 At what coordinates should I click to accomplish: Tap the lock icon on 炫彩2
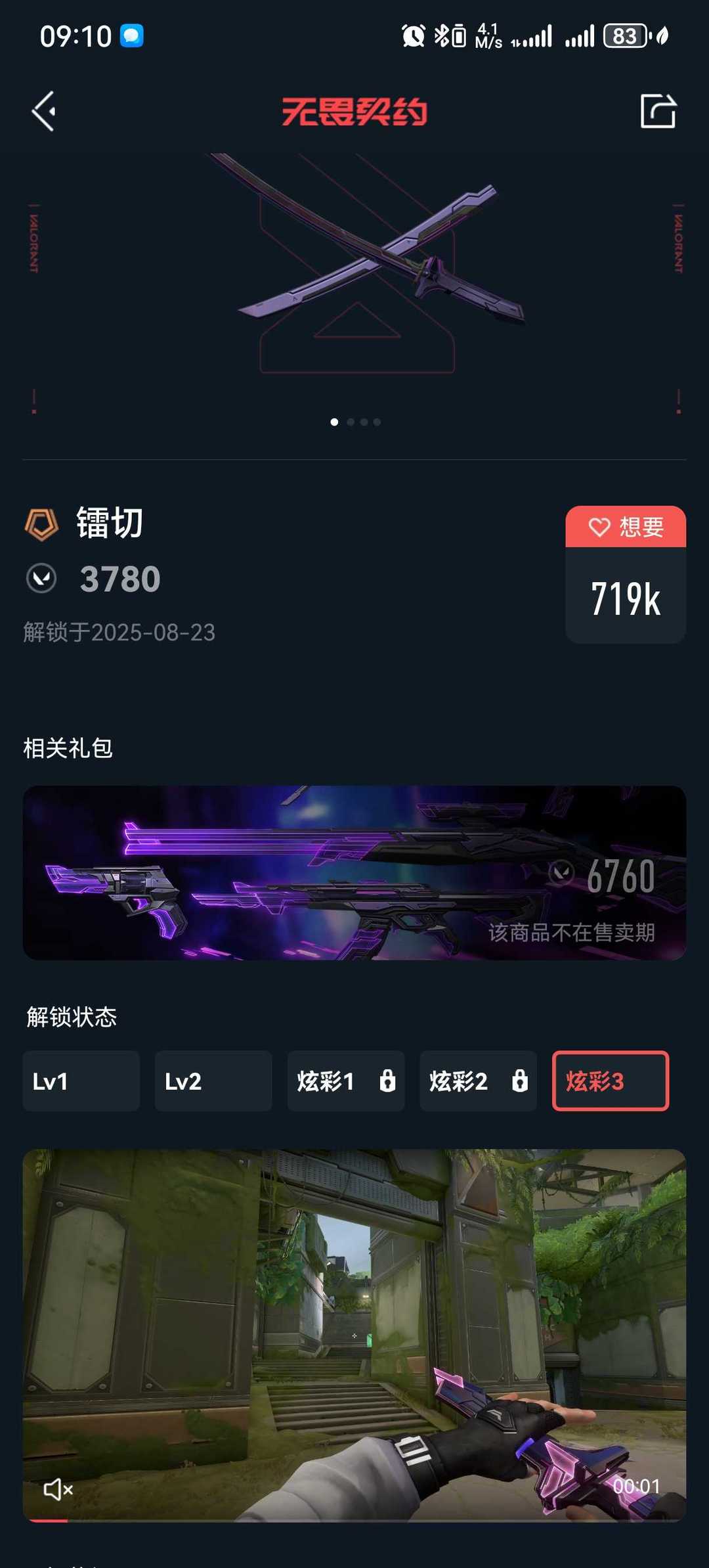click(x=519, y=1081)
